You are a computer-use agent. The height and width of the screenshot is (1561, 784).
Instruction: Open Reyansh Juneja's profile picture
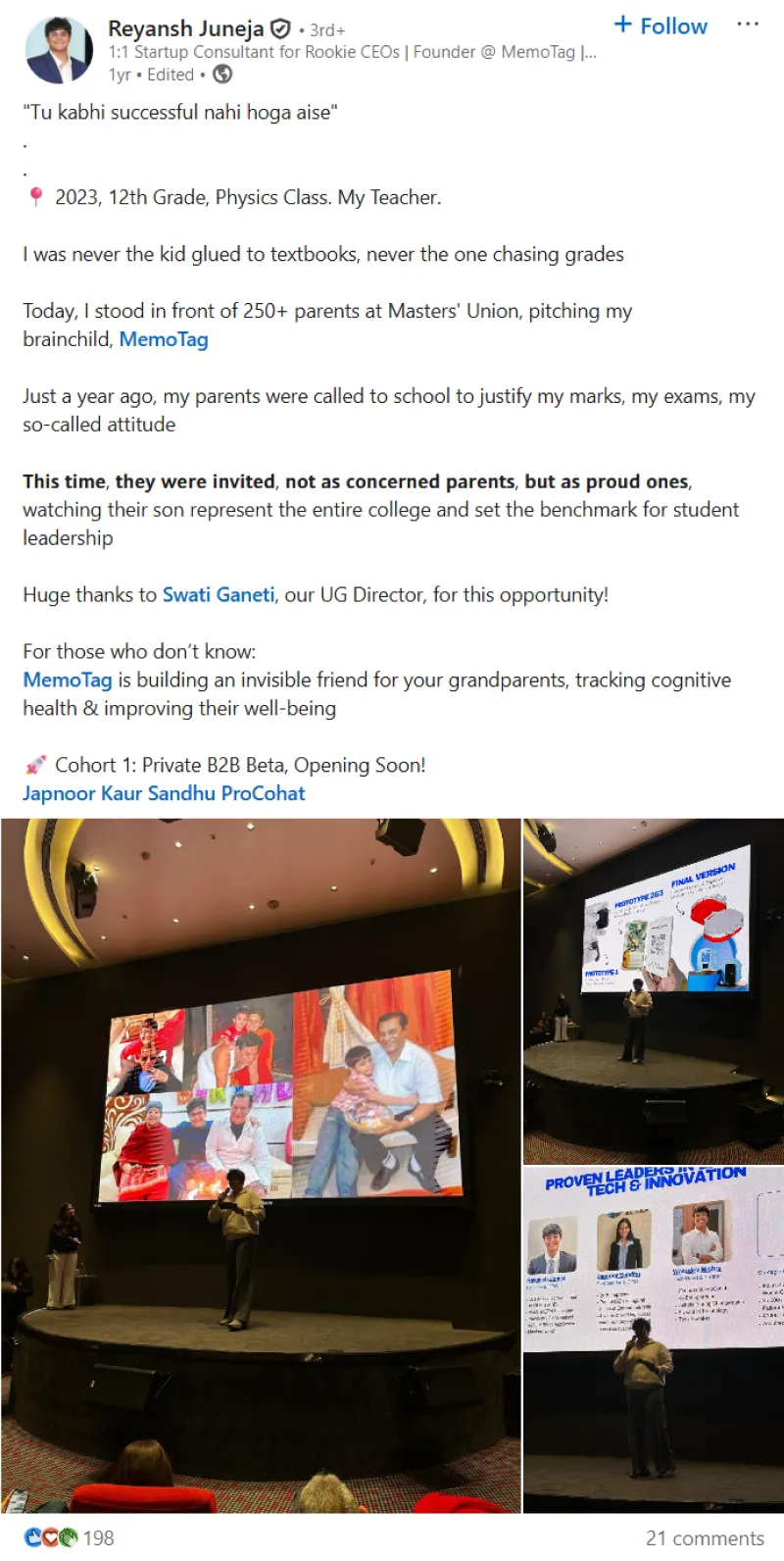point(58,50)
